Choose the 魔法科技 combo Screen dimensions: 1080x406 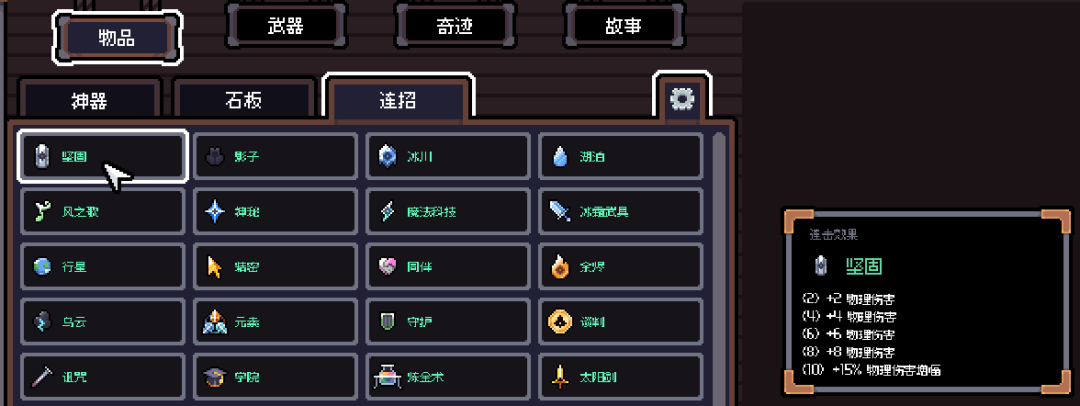(x=448, y=212)
